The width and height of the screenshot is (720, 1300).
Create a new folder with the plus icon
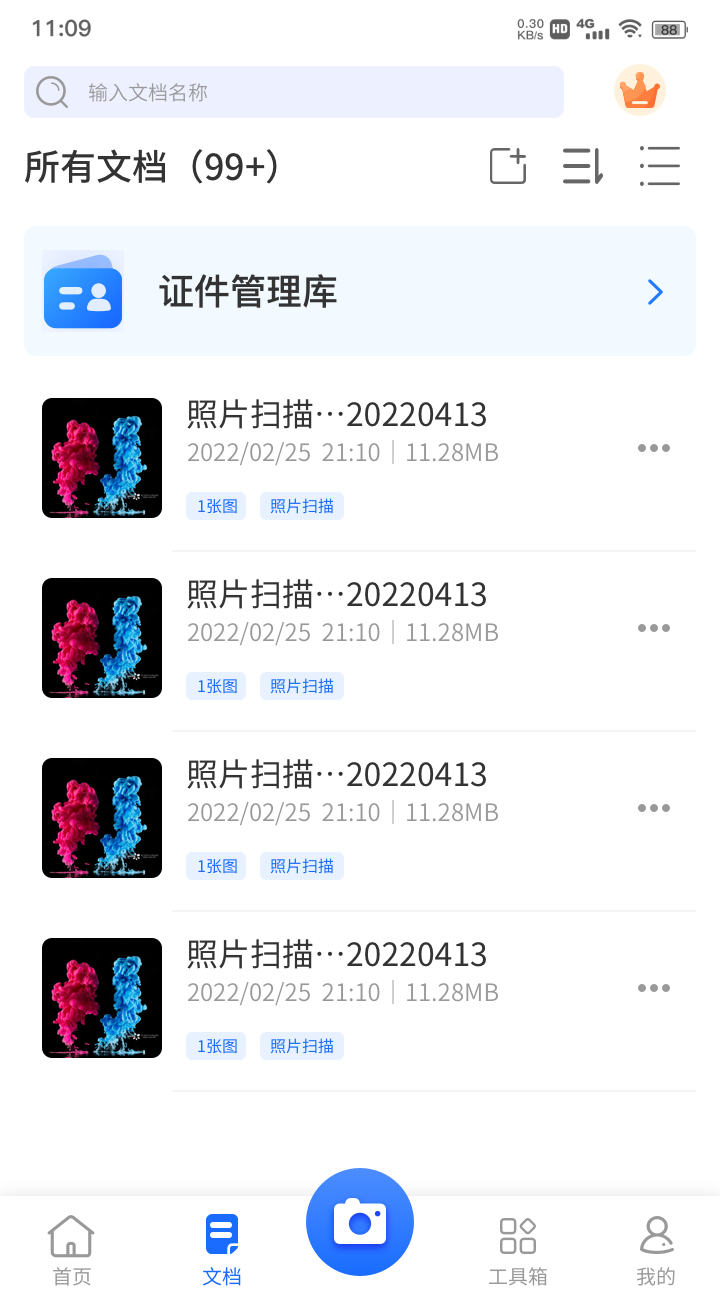pos(508,166)
